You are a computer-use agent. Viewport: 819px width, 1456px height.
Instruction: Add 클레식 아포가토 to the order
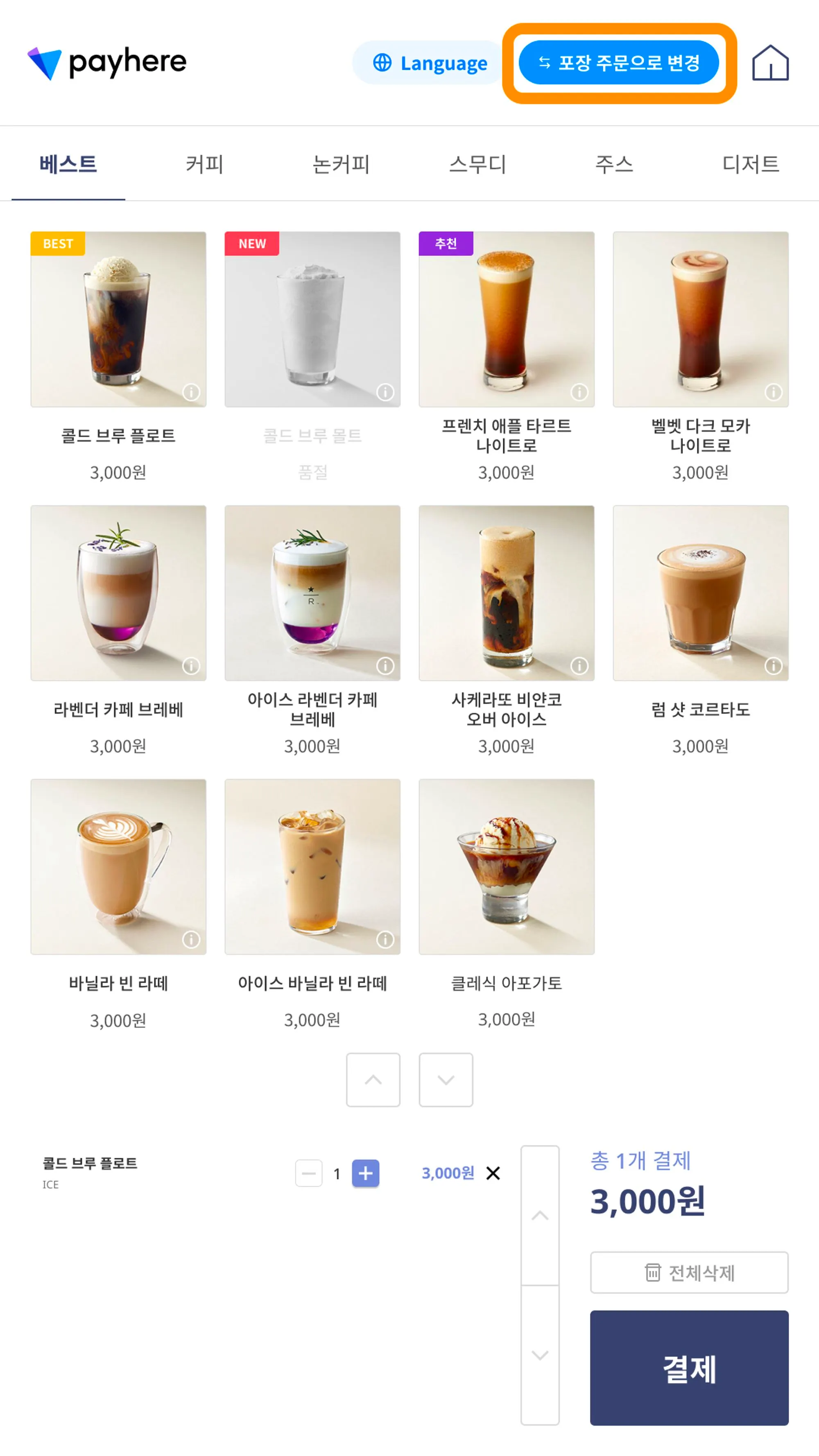506,866
